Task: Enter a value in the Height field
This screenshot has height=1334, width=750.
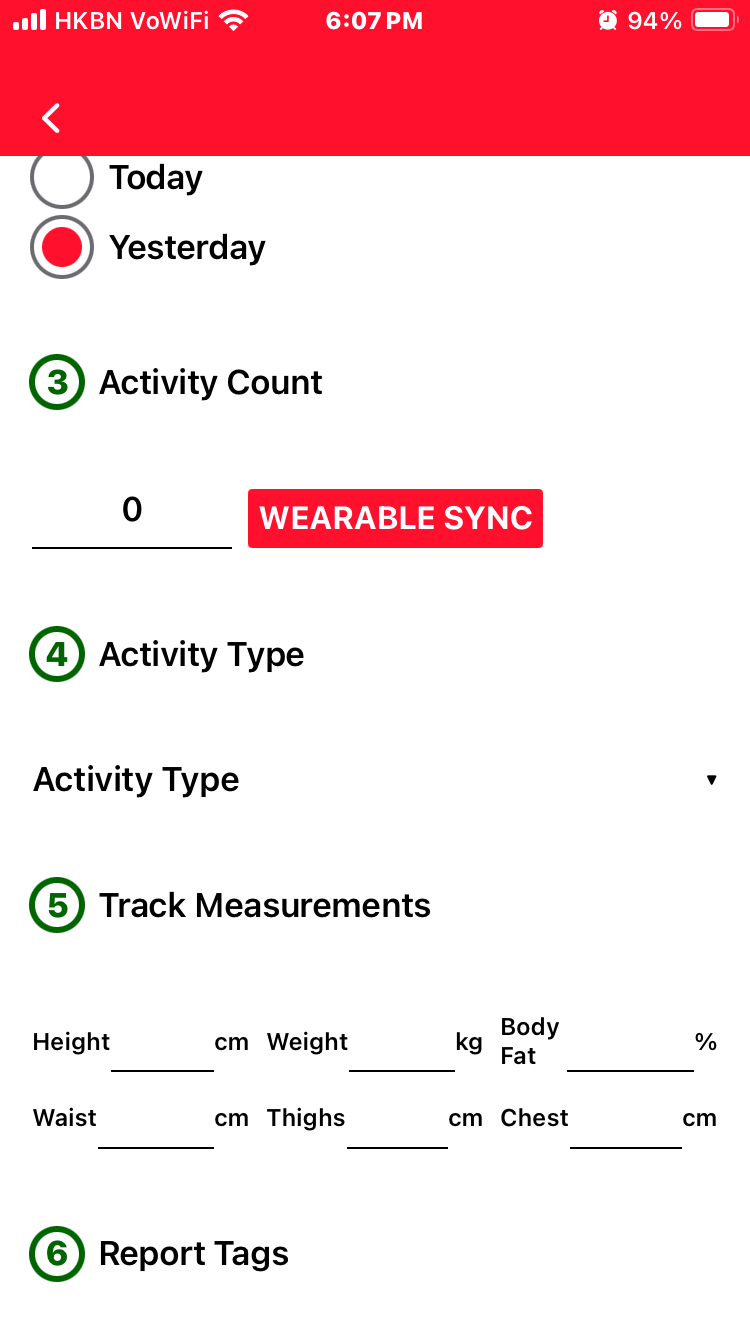Action: 162,1045
